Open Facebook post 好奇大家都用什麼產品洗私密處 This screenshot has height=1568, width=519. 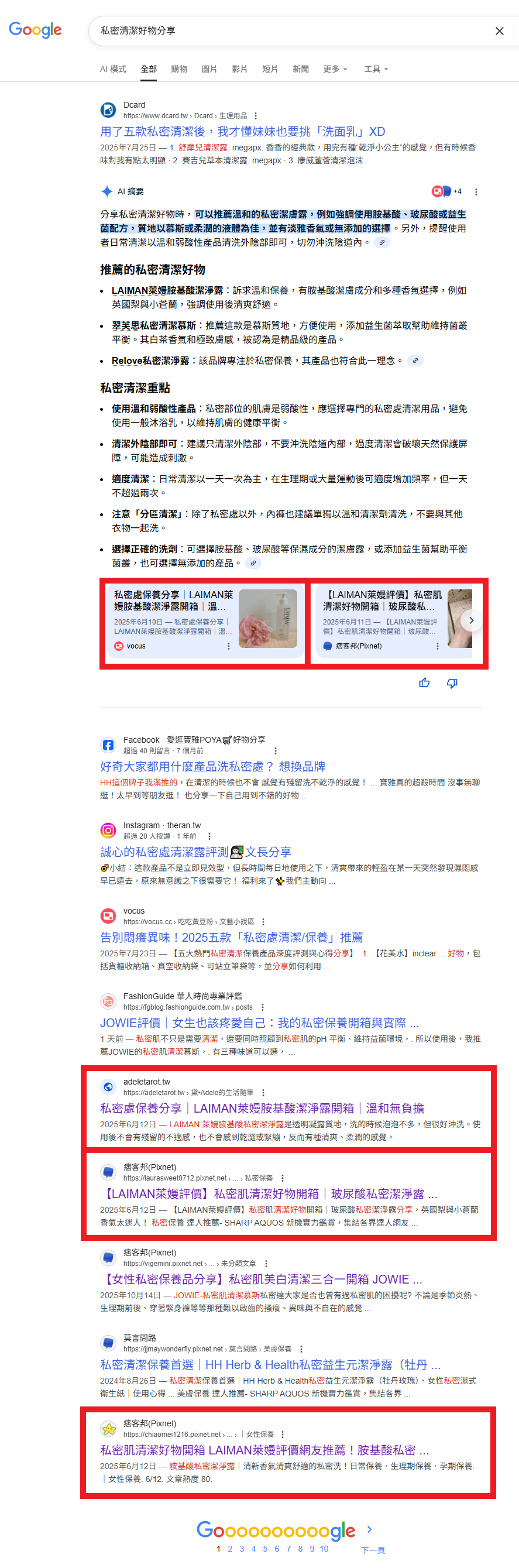pyautogui.click(x=212, y=767)
